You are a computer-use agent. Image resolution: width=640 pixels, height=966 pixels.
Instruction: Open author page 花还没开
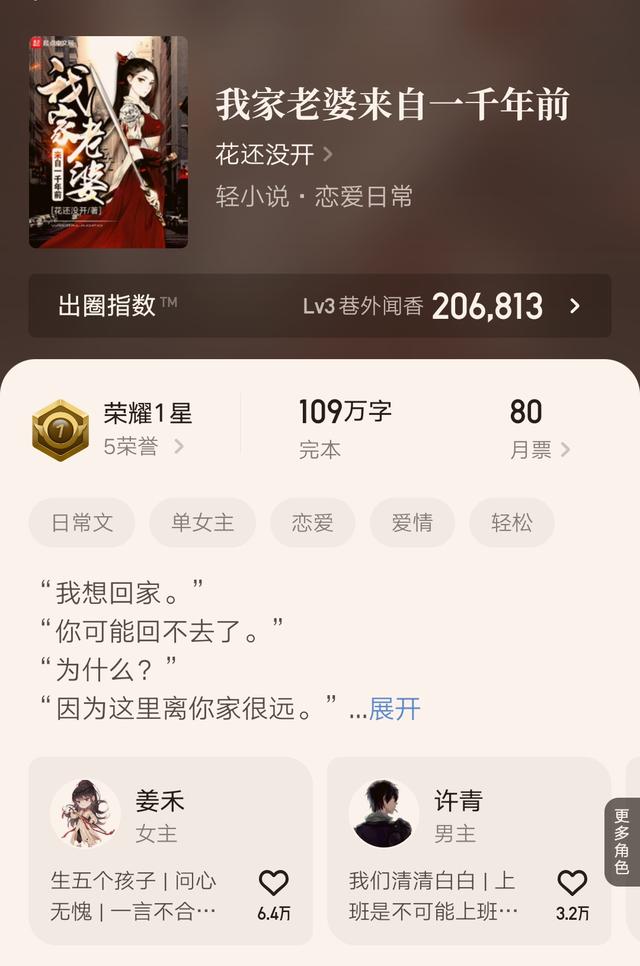coord(274,155)
